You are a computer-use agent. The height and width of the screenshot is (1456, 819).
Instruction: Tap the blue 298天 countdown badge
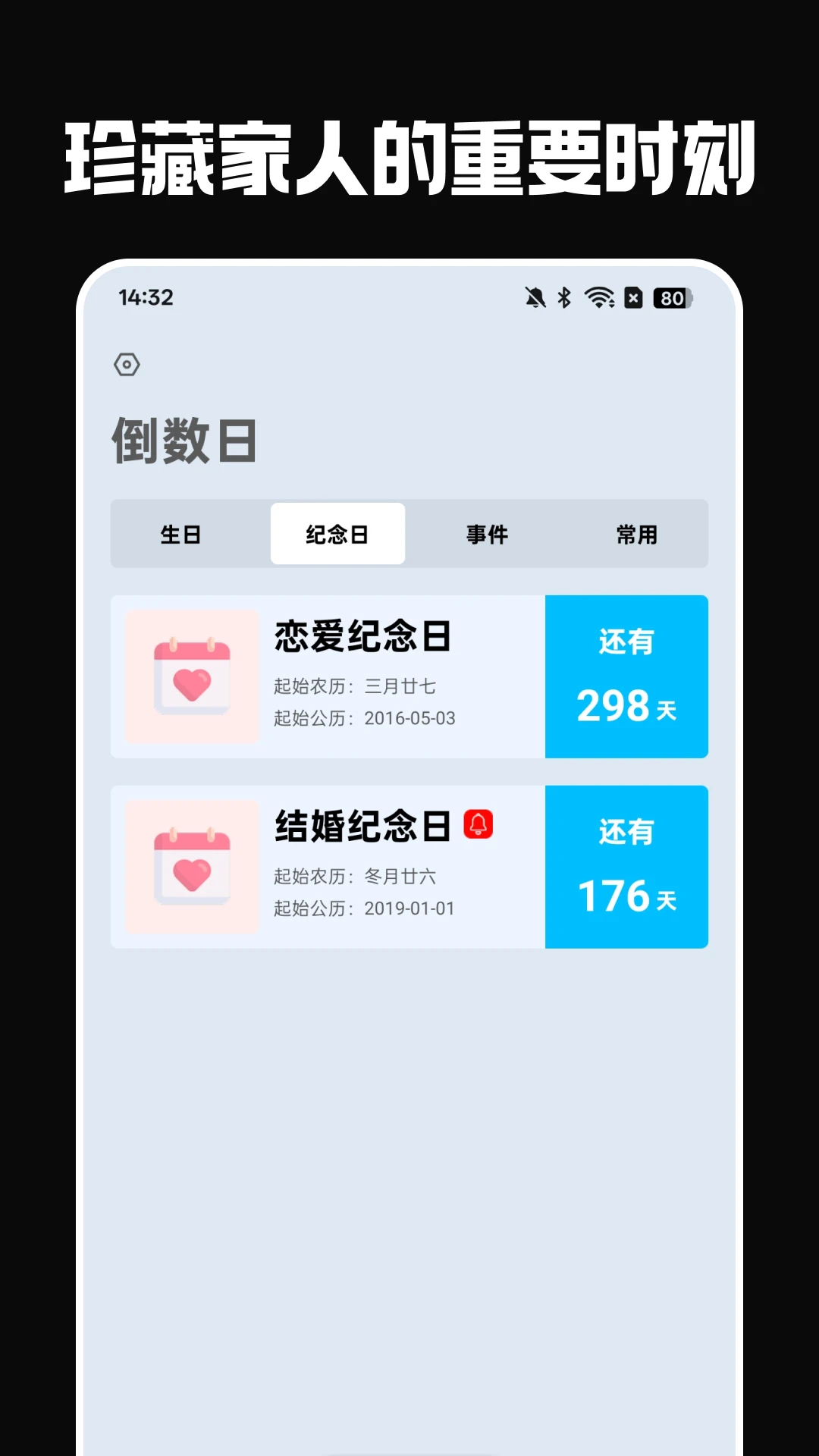626,676
